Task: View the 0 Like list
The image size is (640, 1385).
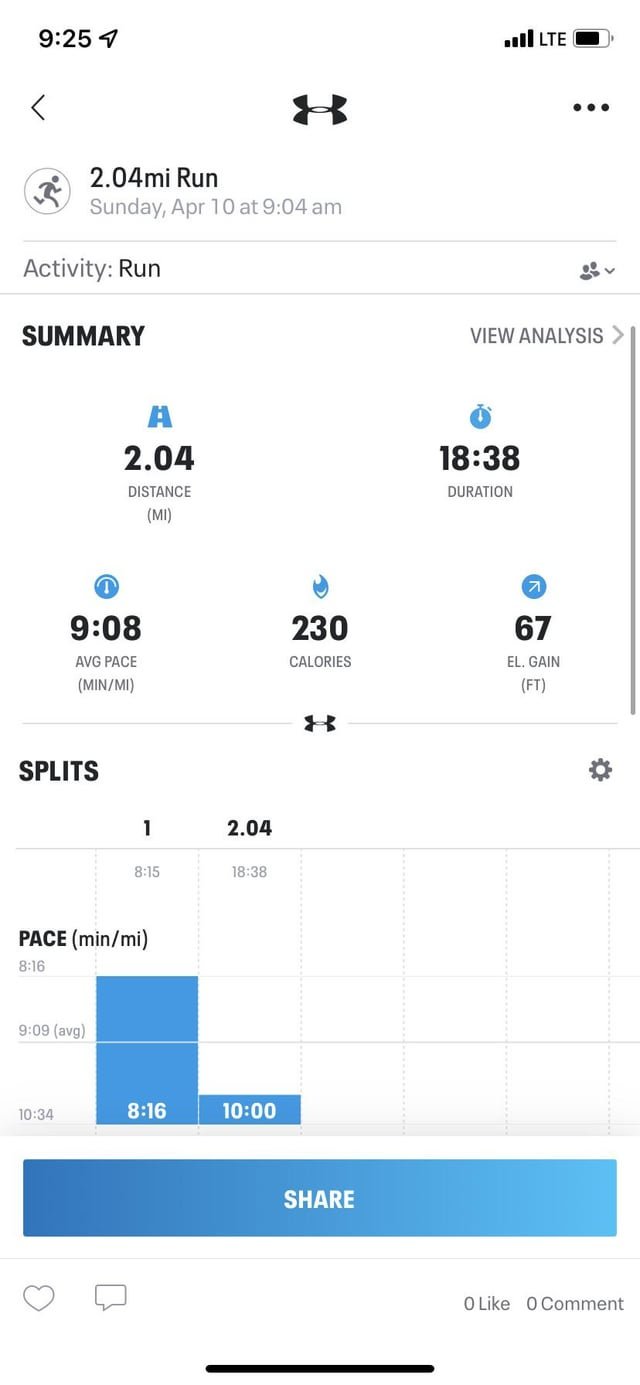Action: [x=487, y=1303]
